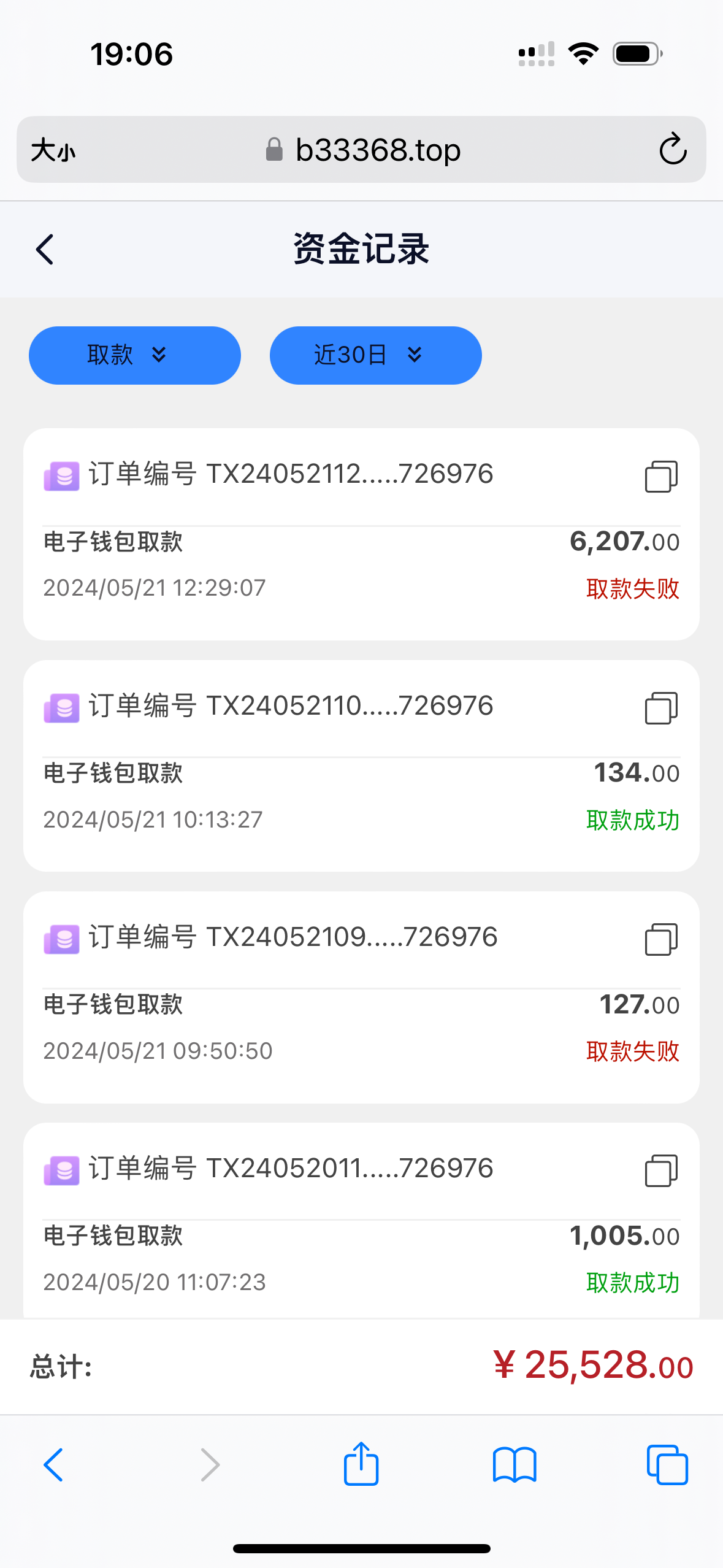This screenshot has width=723, height=1568.
Task: Copy order number TX24052109.....726976
Action: click(x=660, y=939)
